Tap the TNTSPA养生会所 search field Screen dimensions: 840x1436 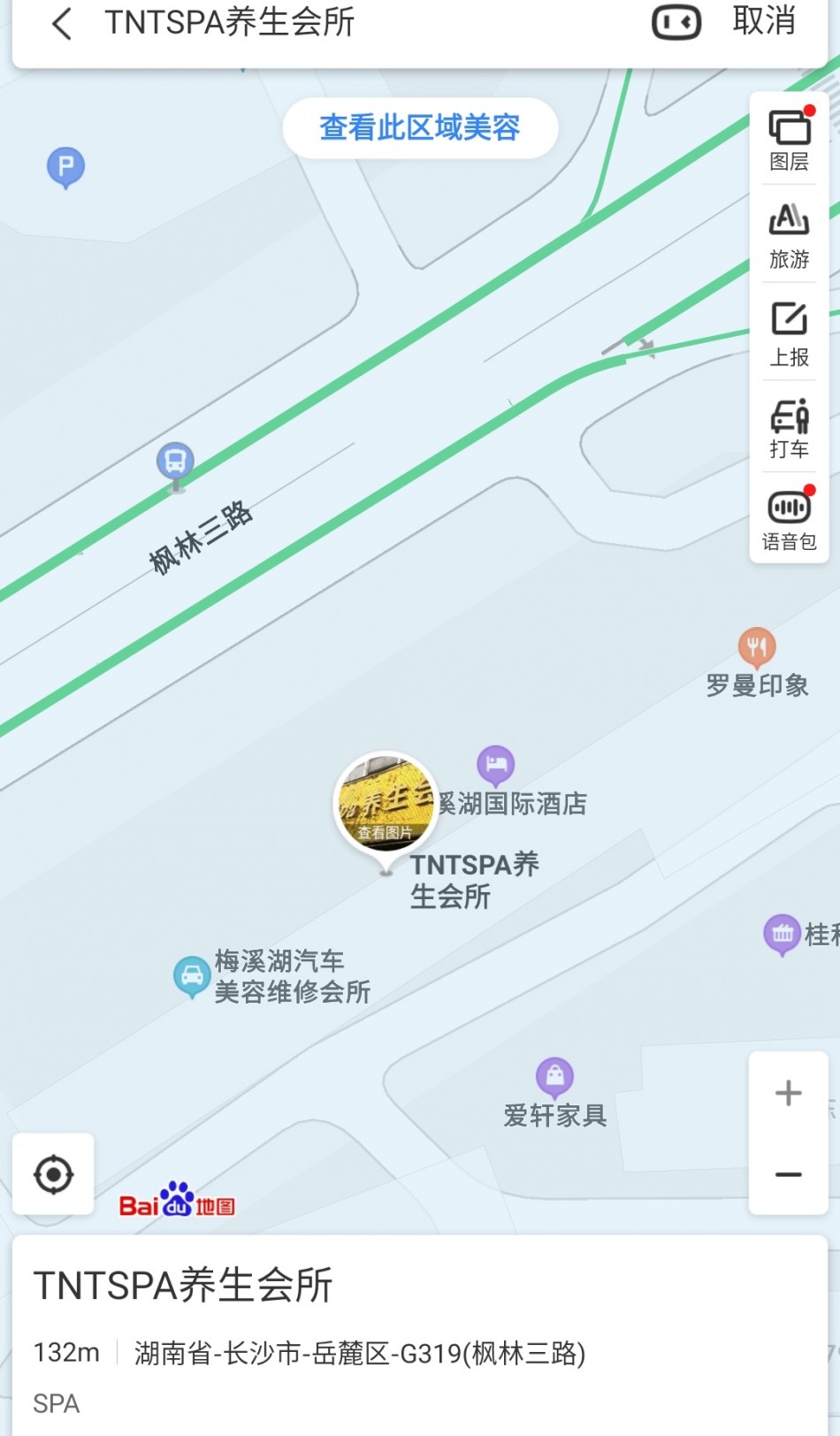(354, 24)
